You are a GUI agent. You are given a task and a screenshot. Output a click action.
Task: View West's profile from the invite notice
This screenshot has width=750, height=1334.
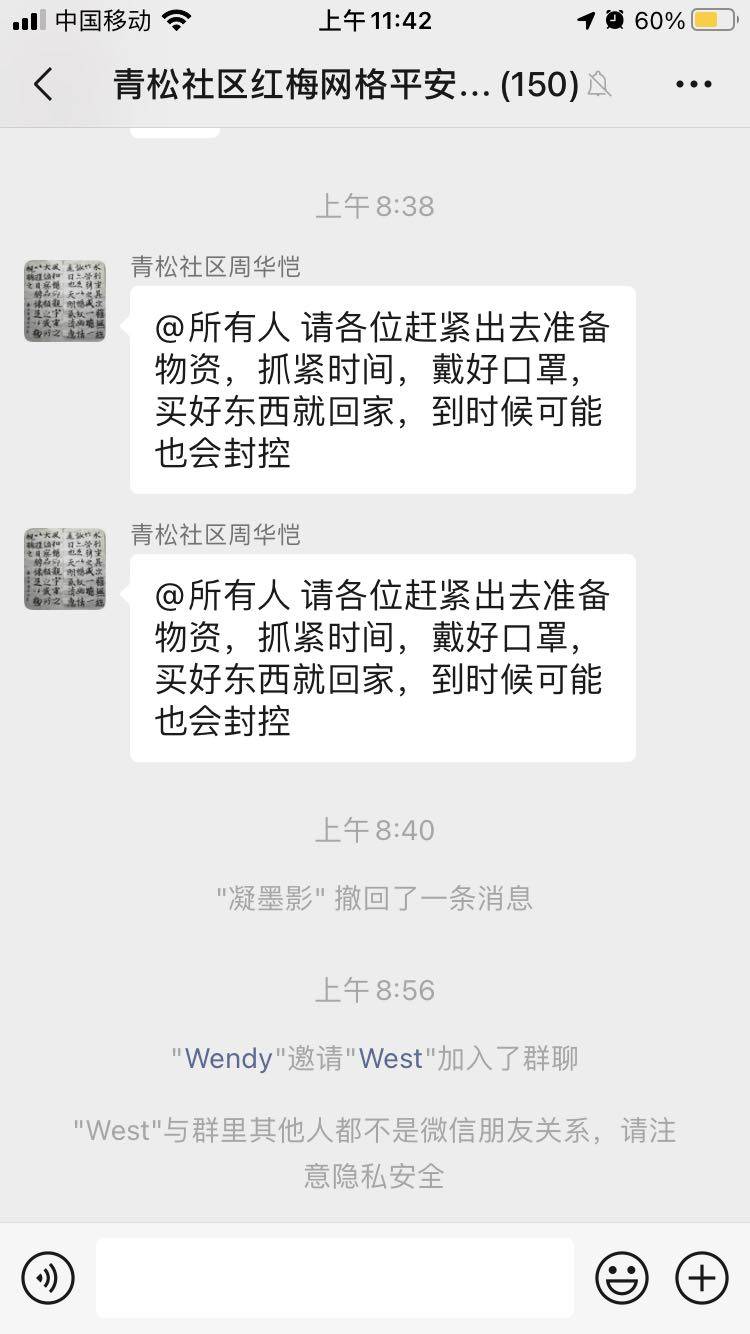391,1059
